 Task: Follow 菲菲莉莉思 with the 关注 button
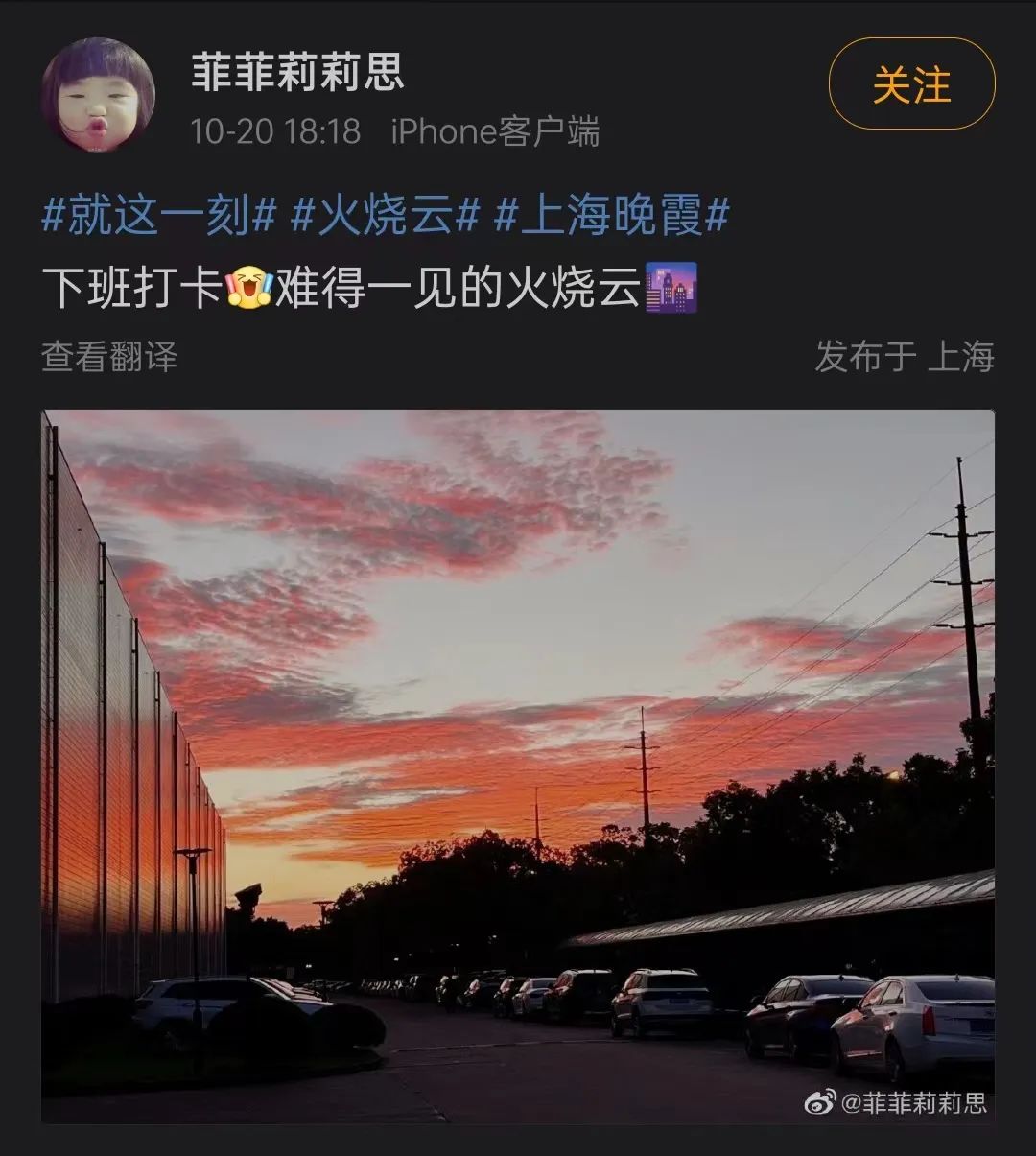click(x=911, y=83)
